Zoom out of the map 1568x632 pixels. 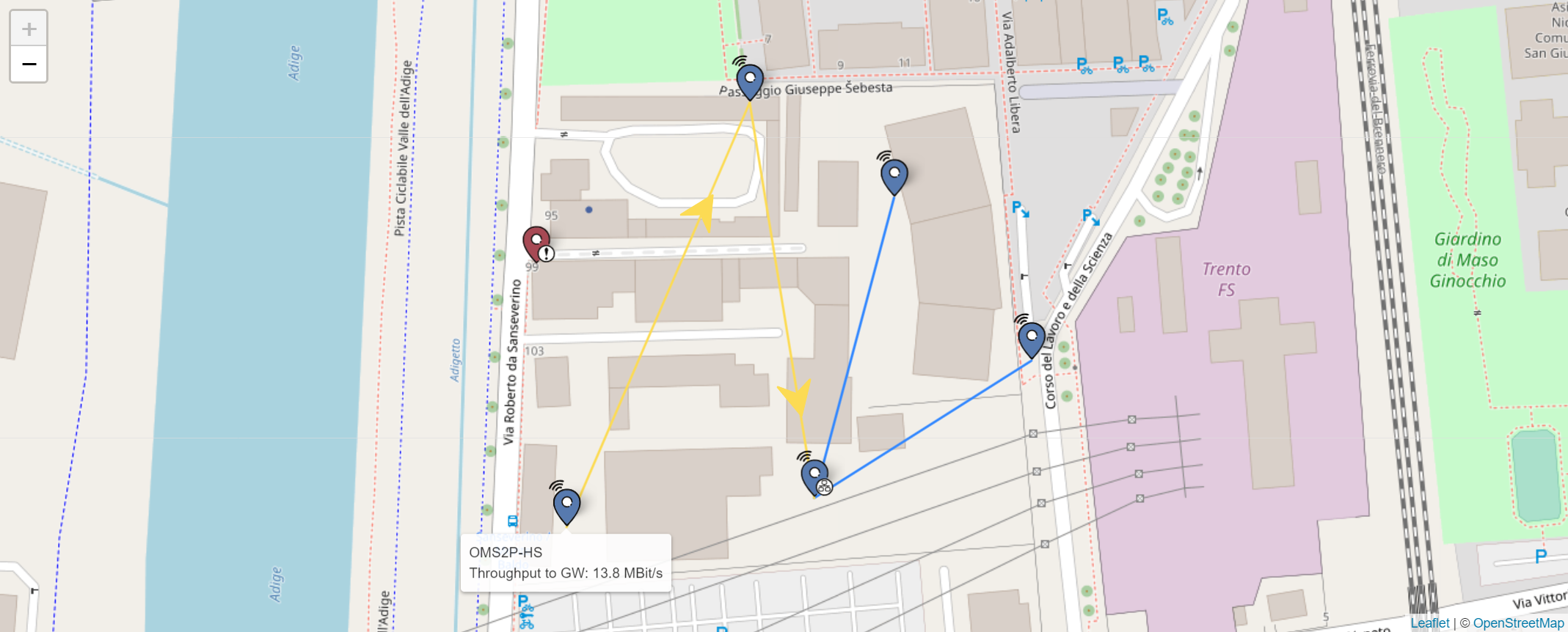tap(29, 65)
